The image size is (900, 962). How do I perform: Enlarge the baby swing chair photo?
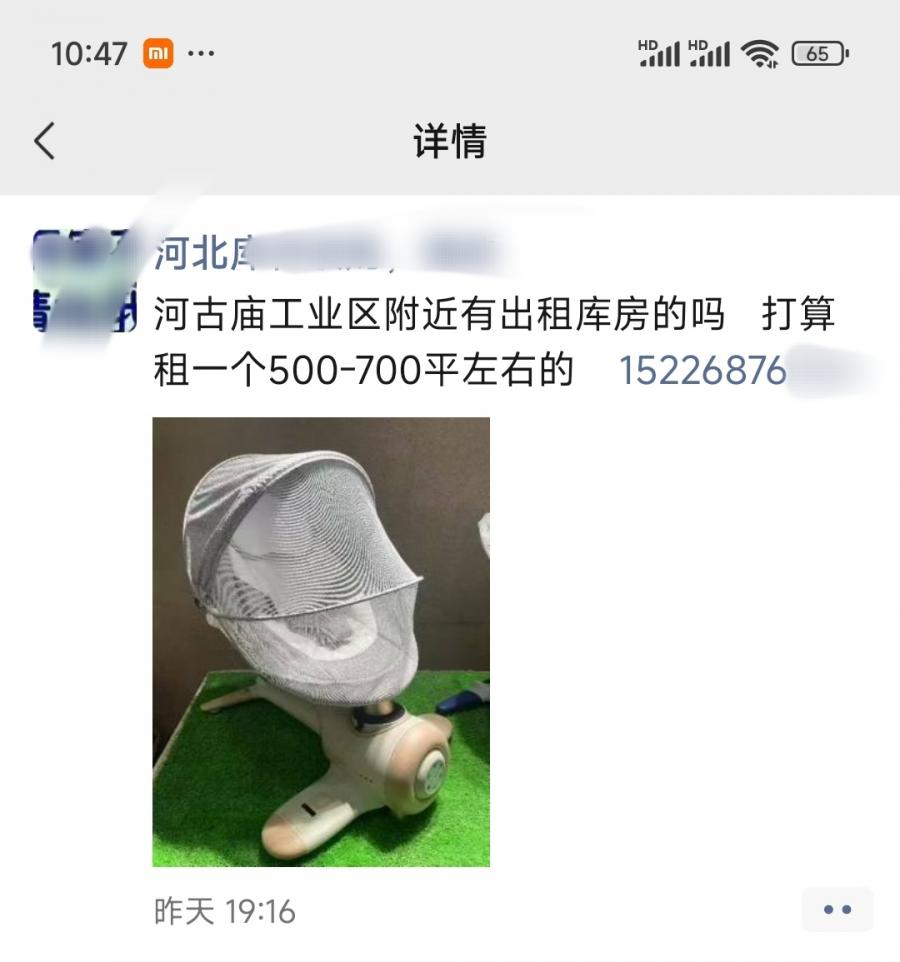click(x=321, y=641)
